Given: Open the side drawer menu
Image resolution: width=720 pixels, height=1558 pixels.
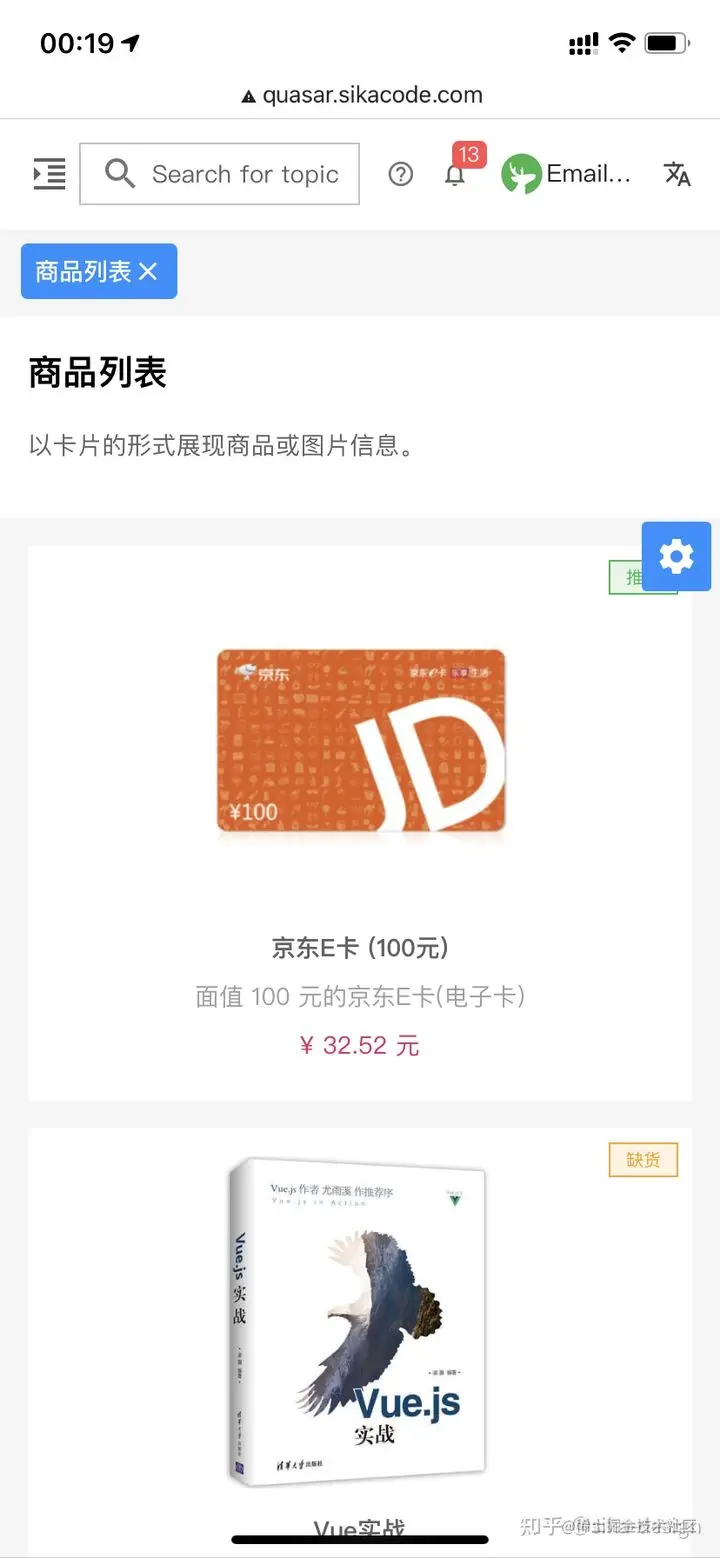Looking at the screenshot, I should click(49, 174).
